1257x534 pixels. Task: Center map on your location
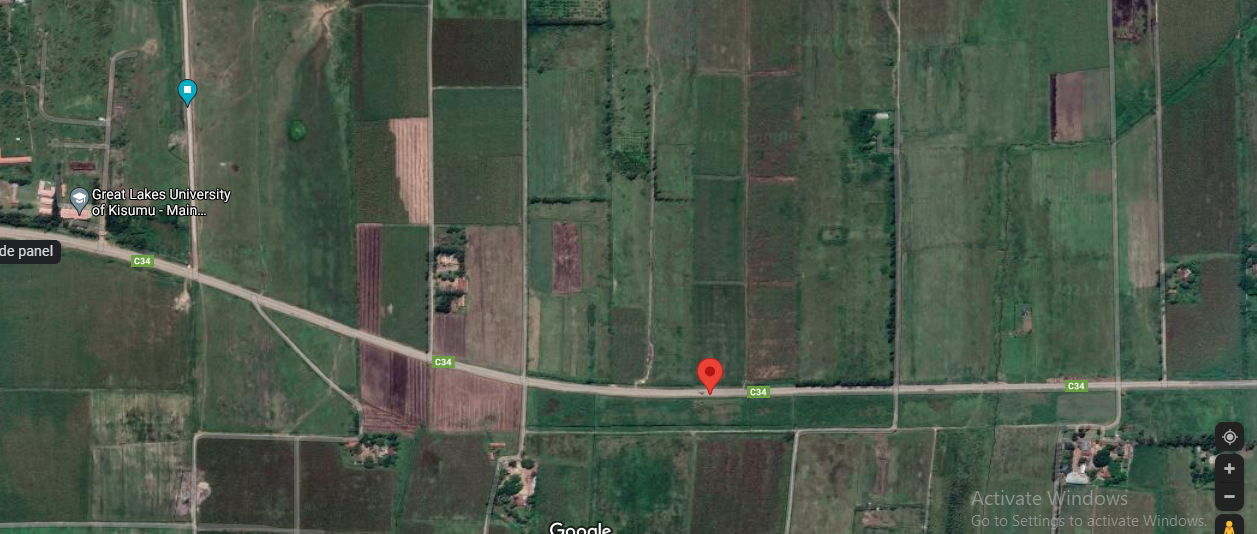[1229, 437]
